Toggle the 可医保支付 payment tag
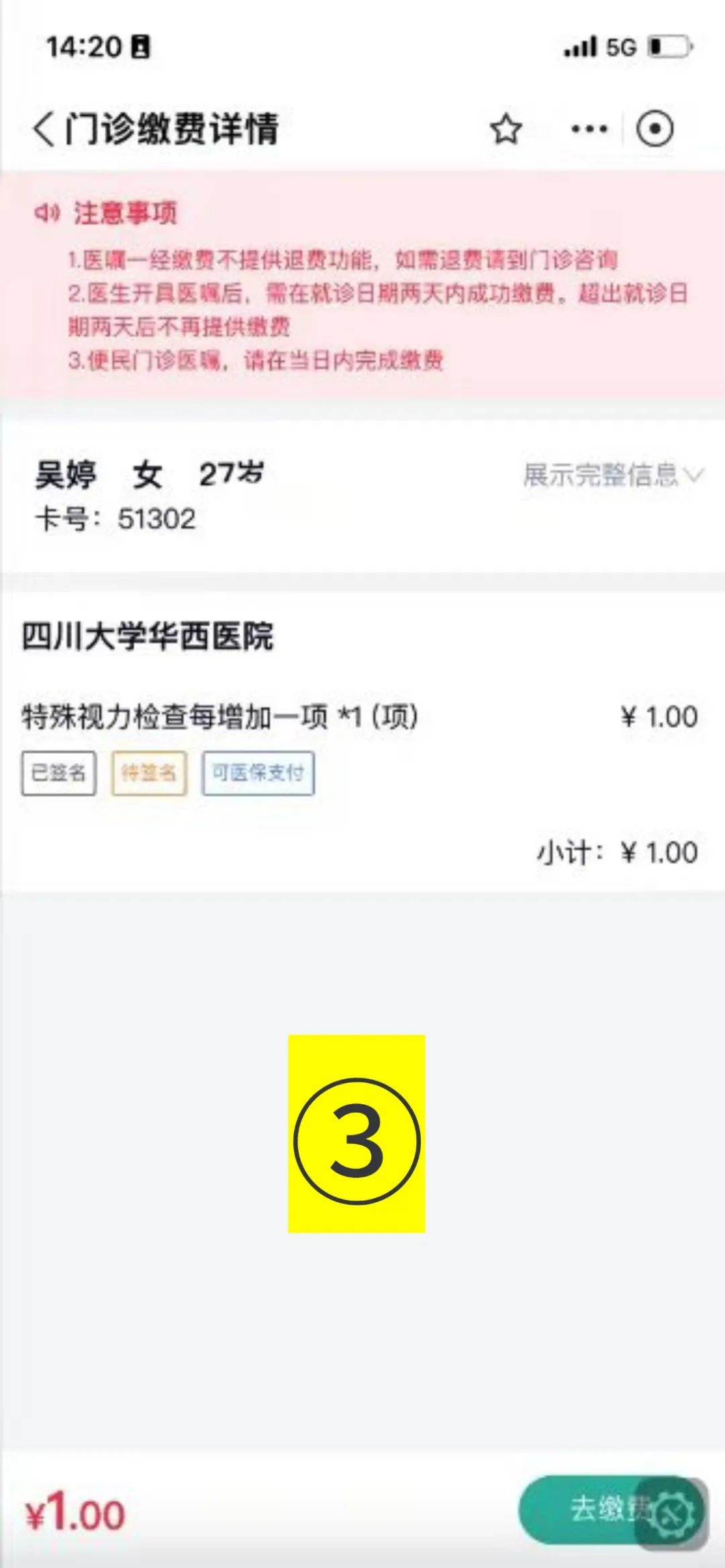The image size is (725, 1568). [258, 773]
